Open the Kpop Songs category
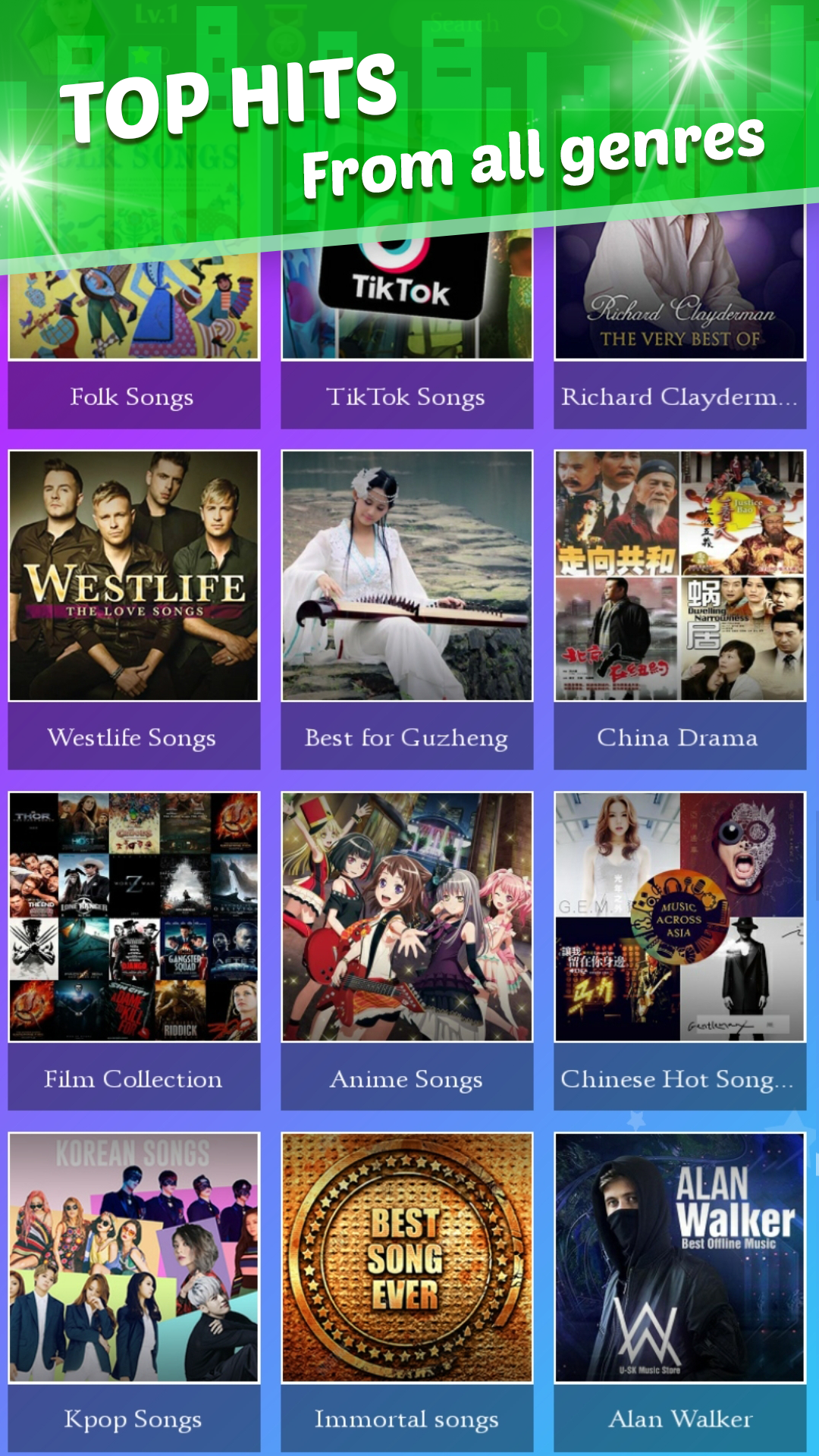 (133, 1289)
